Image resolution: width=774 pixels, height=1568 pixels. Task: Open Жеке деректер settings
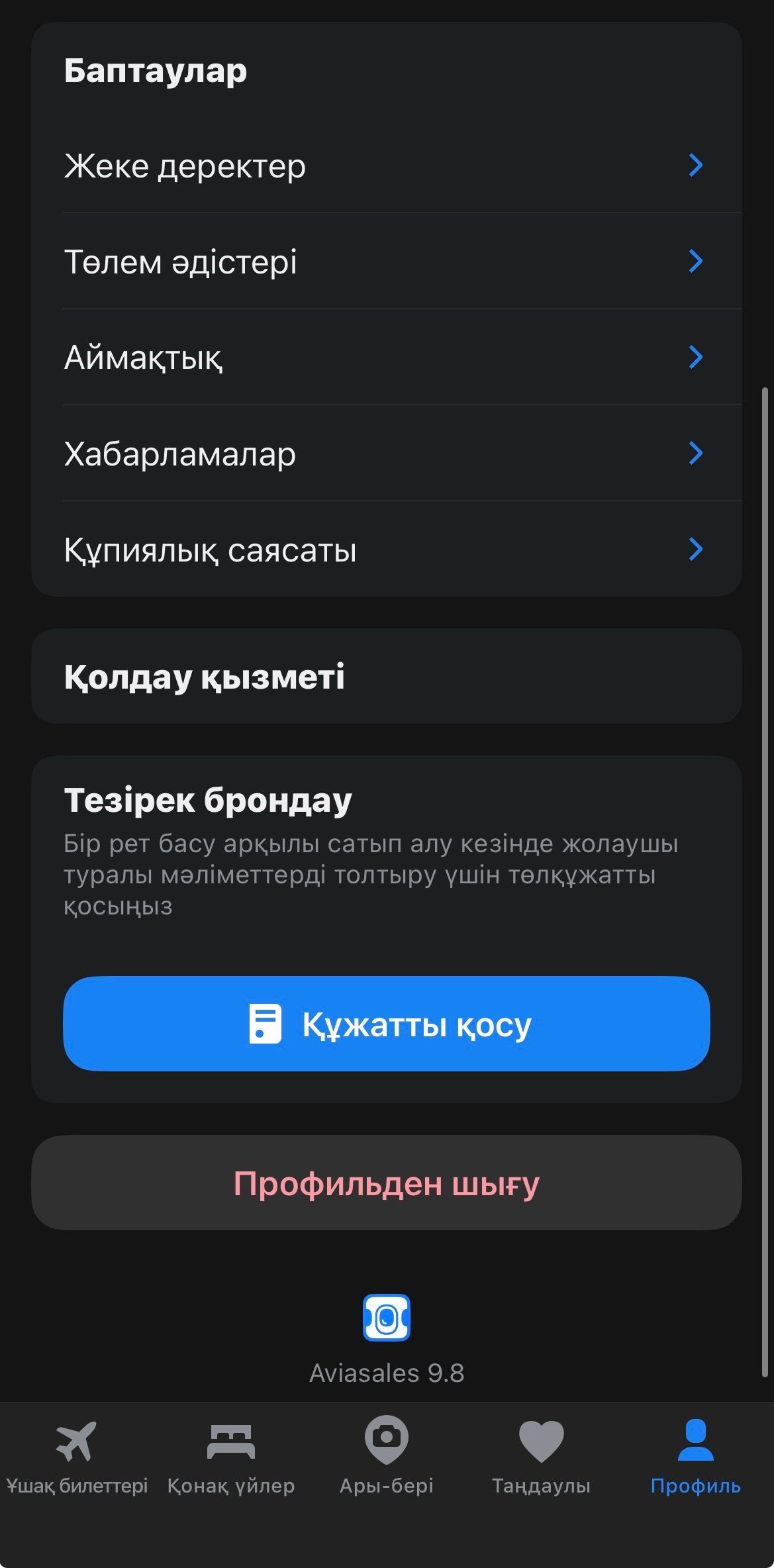point(385,166)
